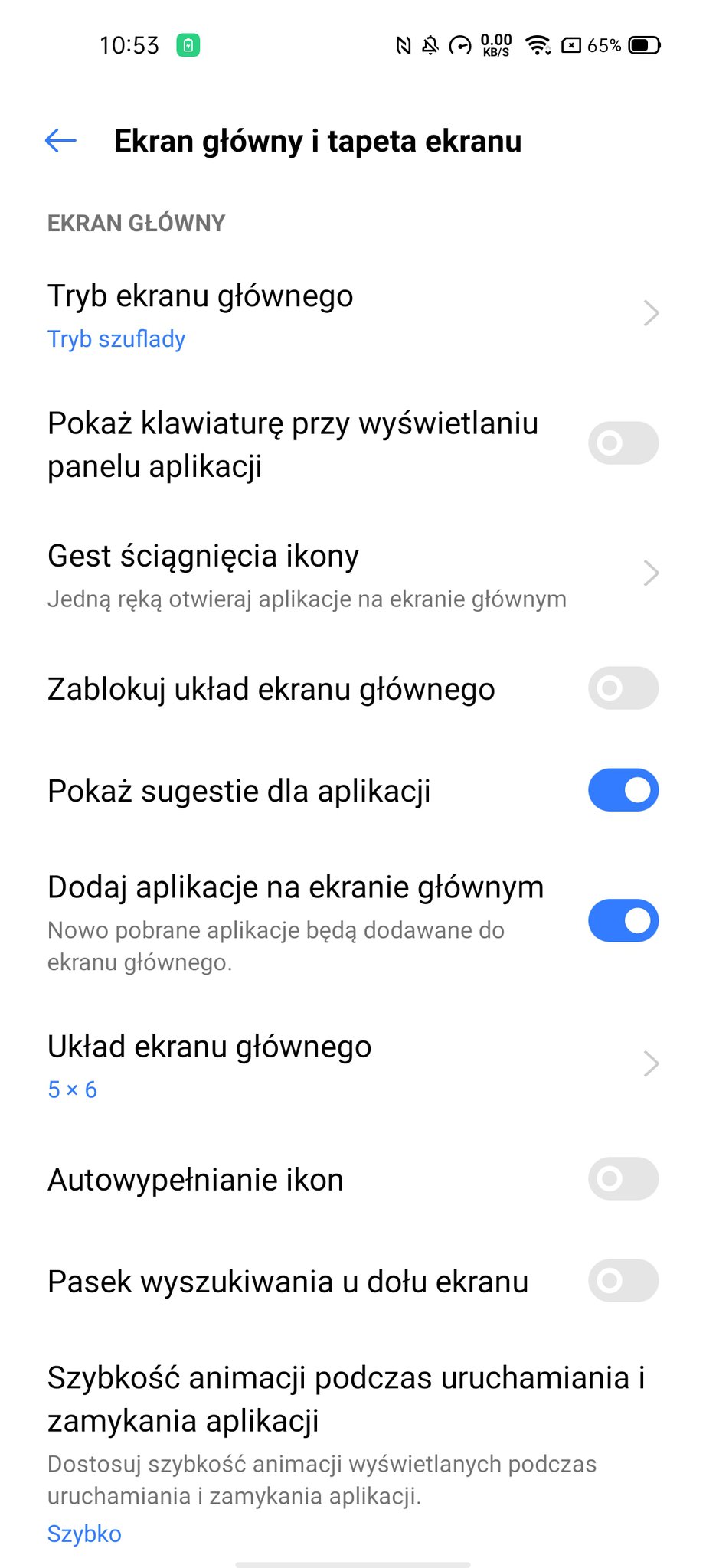Go back using the top-left arrow
The width and height of the screenshot is (706, 1568).
(x=60, y=141)
